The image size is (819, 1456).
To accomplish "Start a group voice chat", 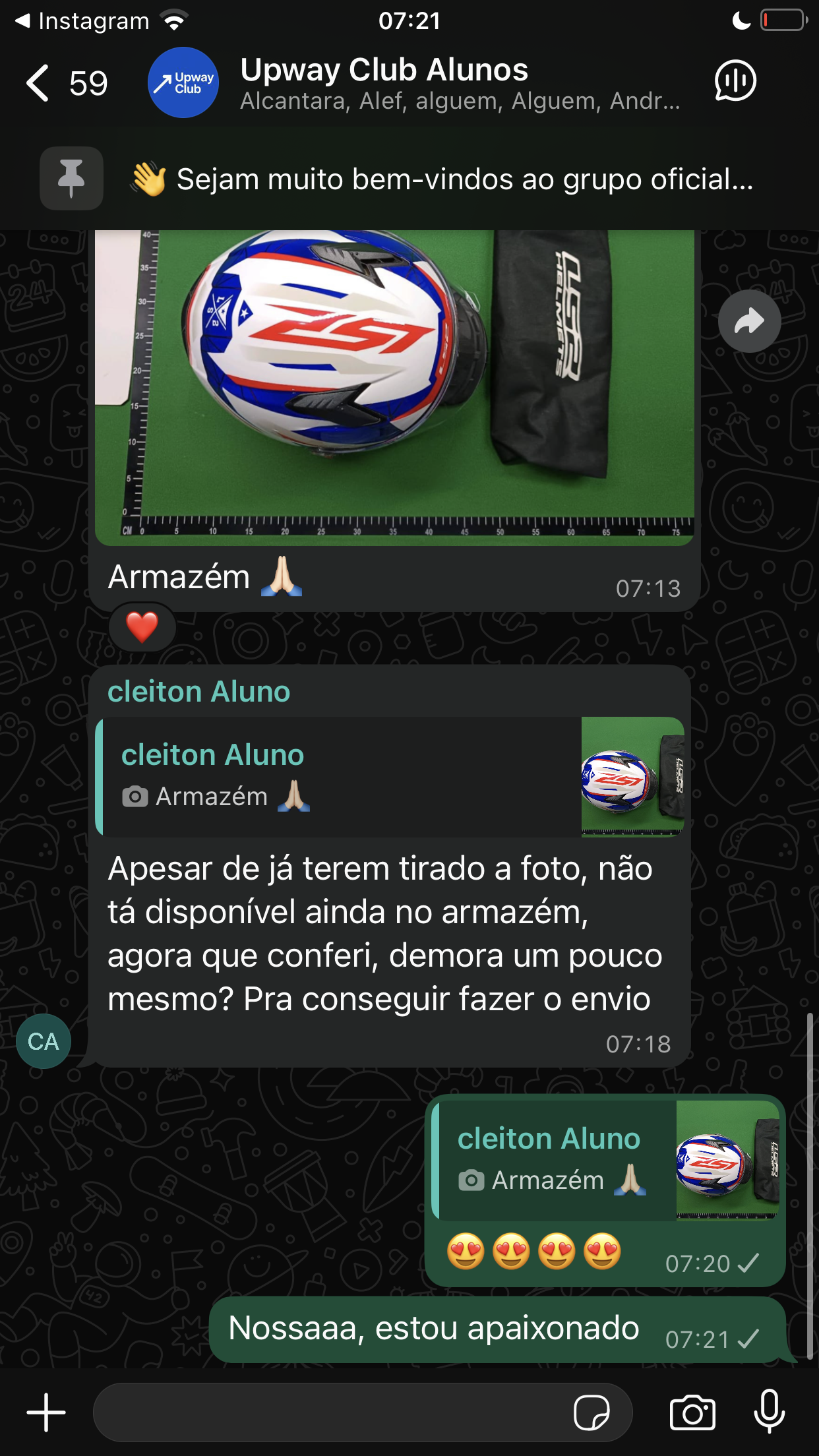I will [x=735, y=81].
